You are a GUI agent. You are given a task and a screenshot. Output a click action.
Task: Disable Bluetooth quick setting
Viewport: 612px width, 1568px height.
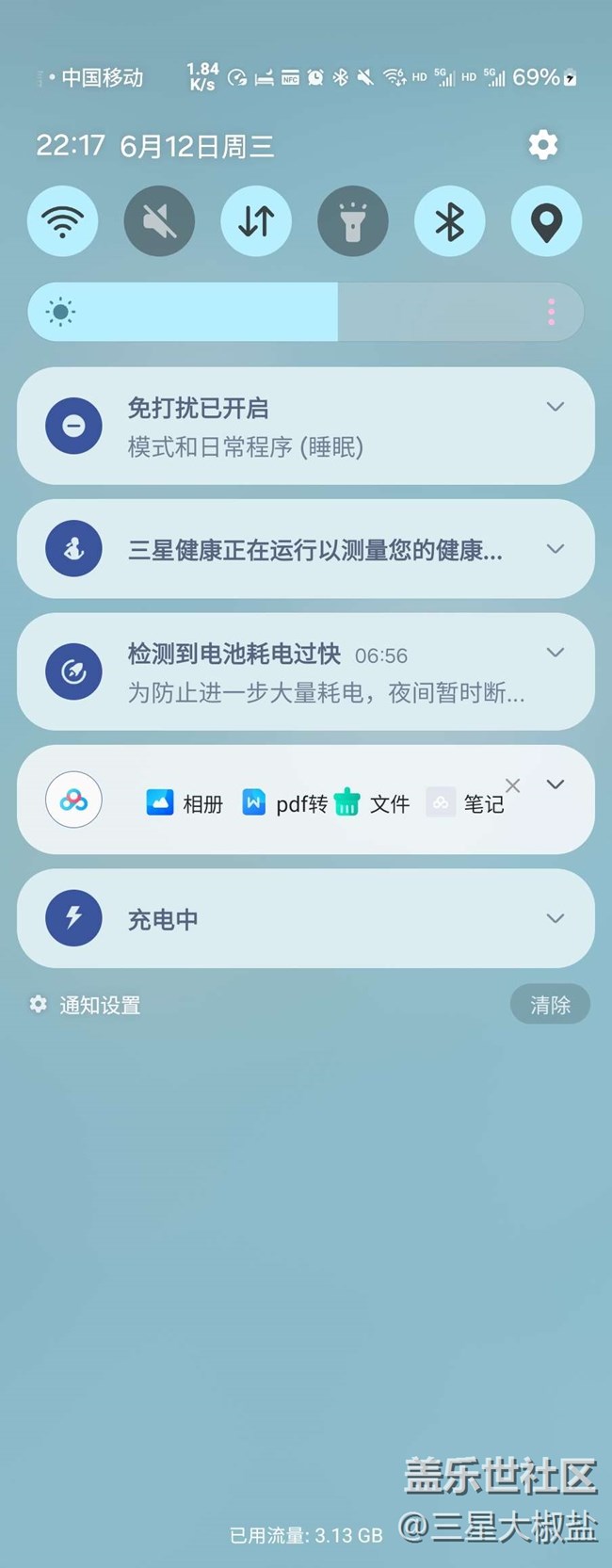click(449, 221)
